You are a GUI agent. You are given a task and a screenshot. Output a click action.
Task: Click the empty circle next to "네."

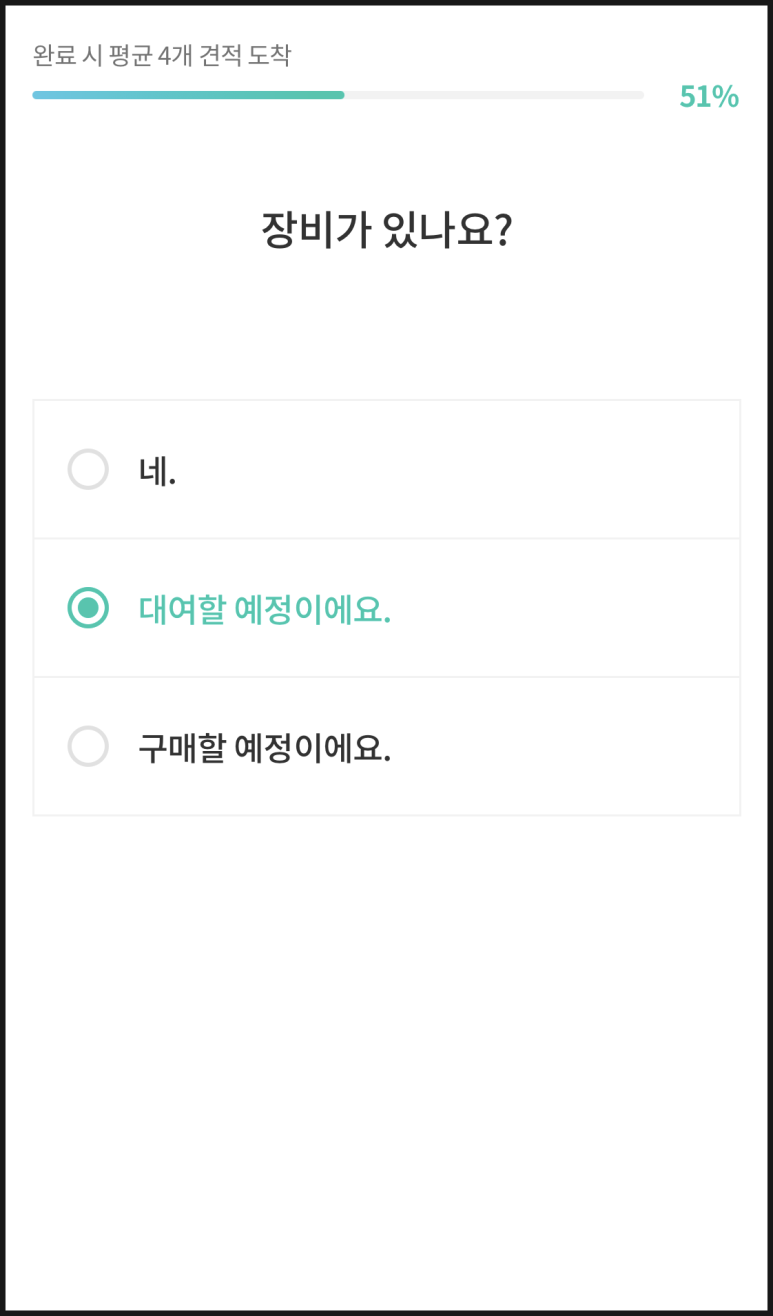tap(89, 469)
